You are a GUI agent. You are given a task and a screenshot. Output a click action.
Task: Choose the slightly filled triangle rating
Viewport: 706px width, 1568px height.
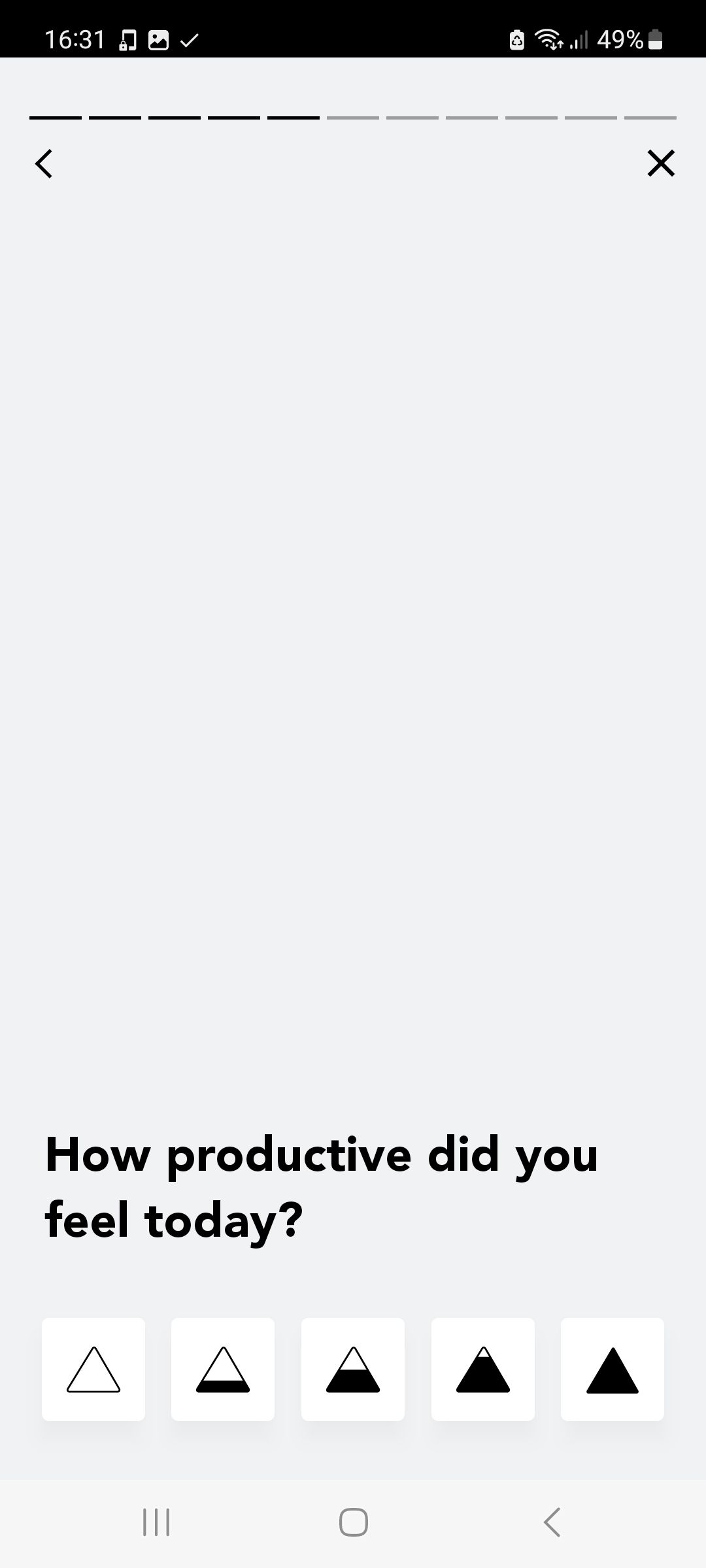click(223, 1369)
